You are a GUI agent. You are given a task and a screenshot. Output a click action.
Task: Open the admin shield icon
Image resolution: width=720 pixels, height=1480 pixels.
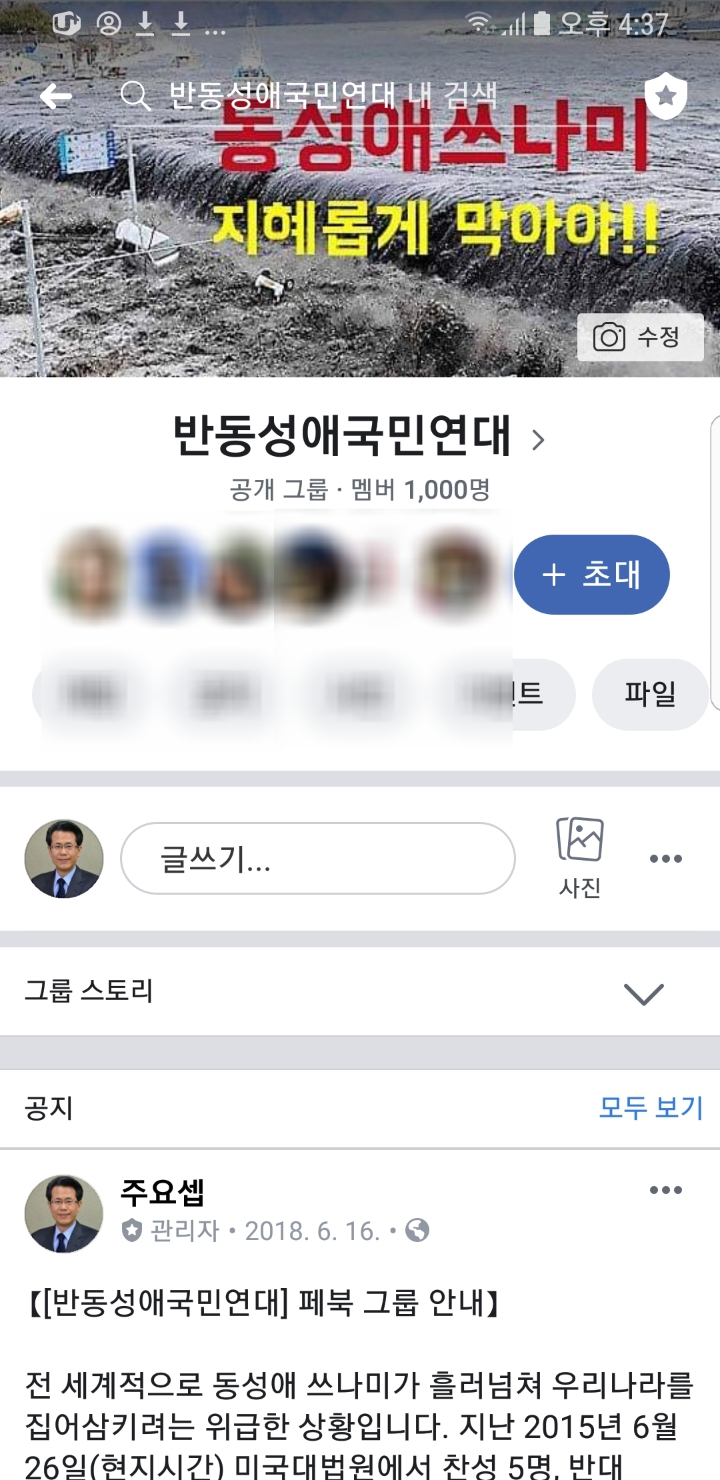666,97
